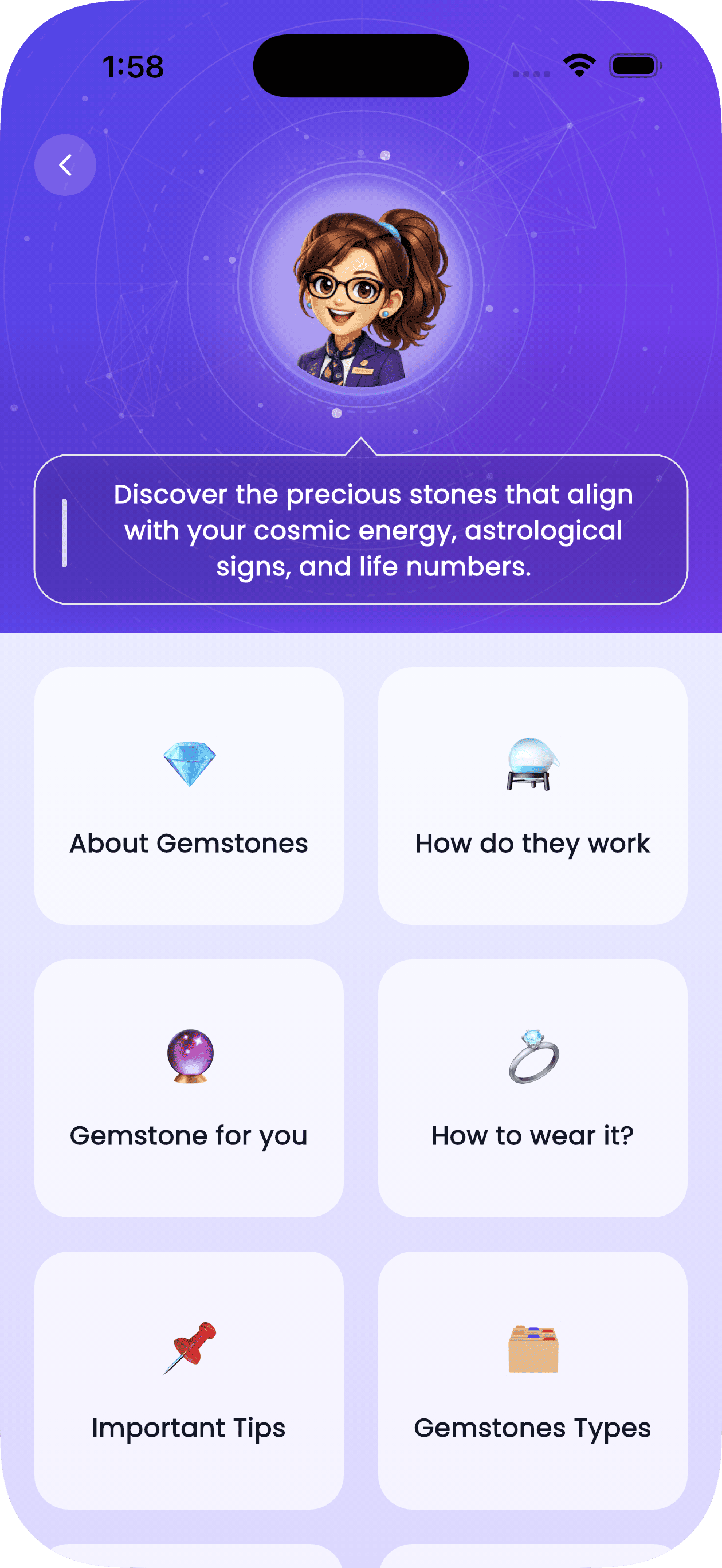The height and width of the screenshot is (1568, 722).
Task: Tap the battery icon in the status bar
Action: (x=634, y=68)
